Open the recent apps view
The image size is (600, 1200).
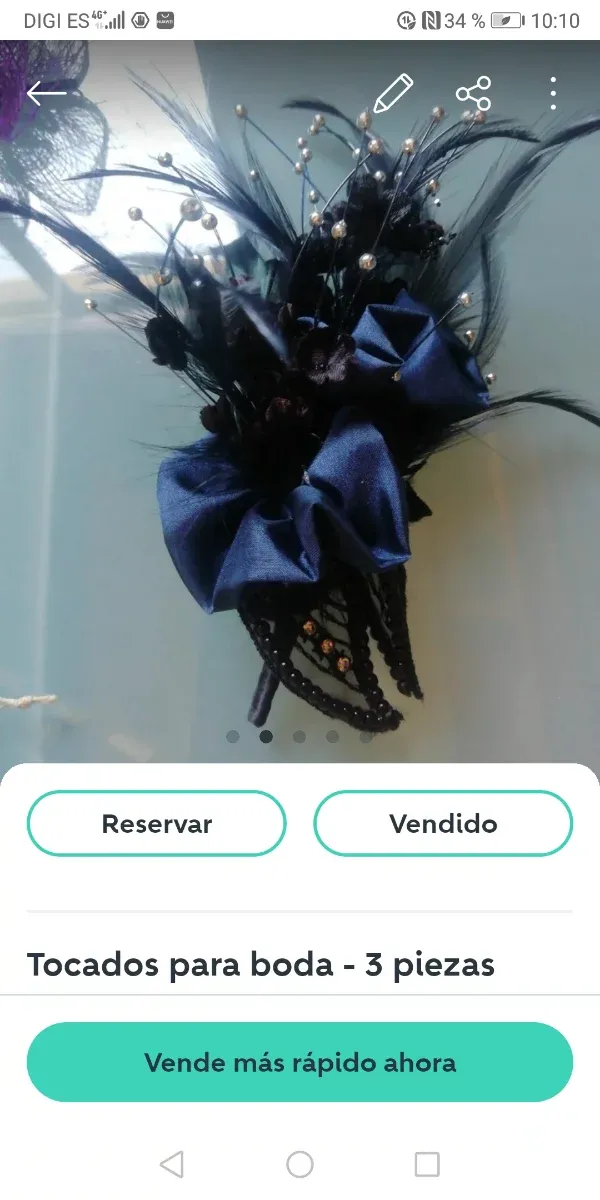[x=427, y=1164]
